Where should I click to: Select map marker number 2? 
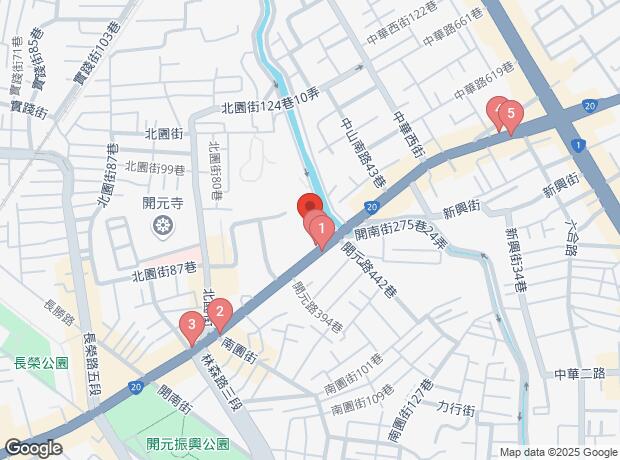pyautogui.click(x=220, y=312)
